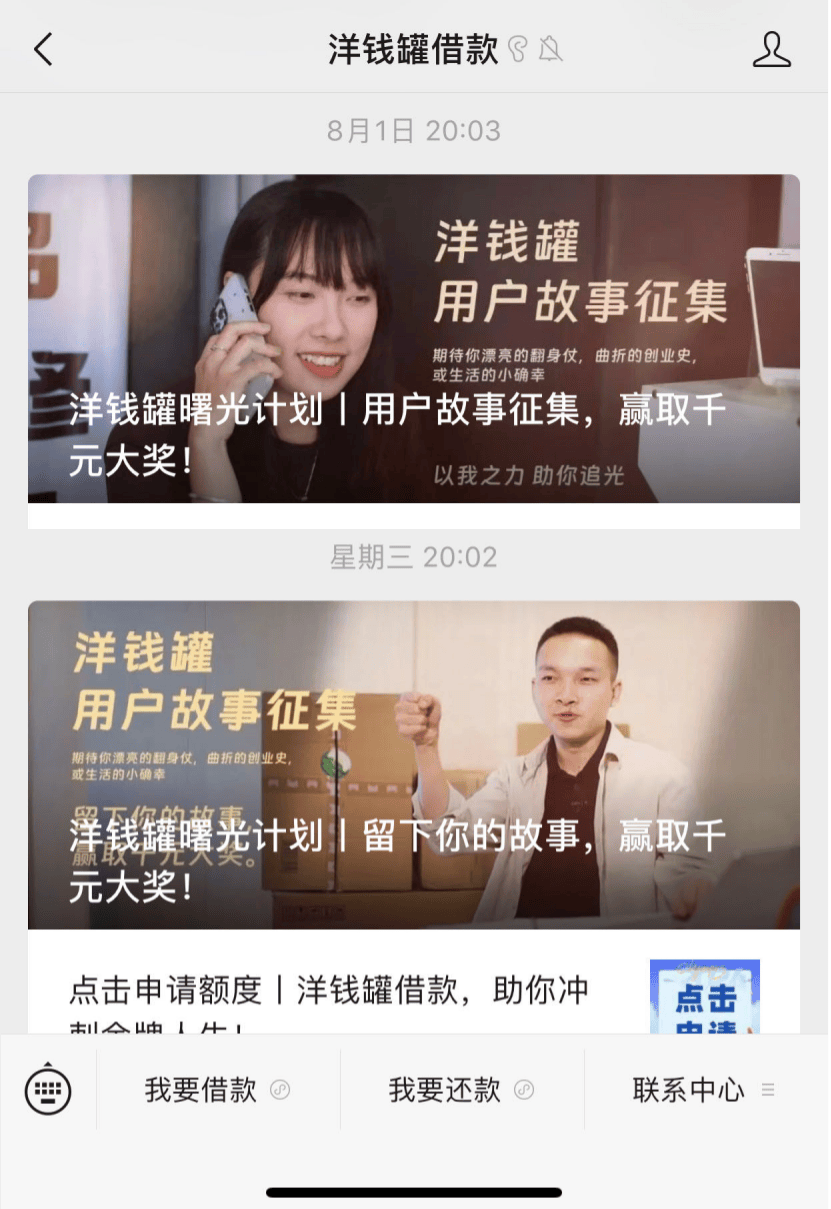
Task: Select the 我要还款 menu
Action: pos(461,1090)
